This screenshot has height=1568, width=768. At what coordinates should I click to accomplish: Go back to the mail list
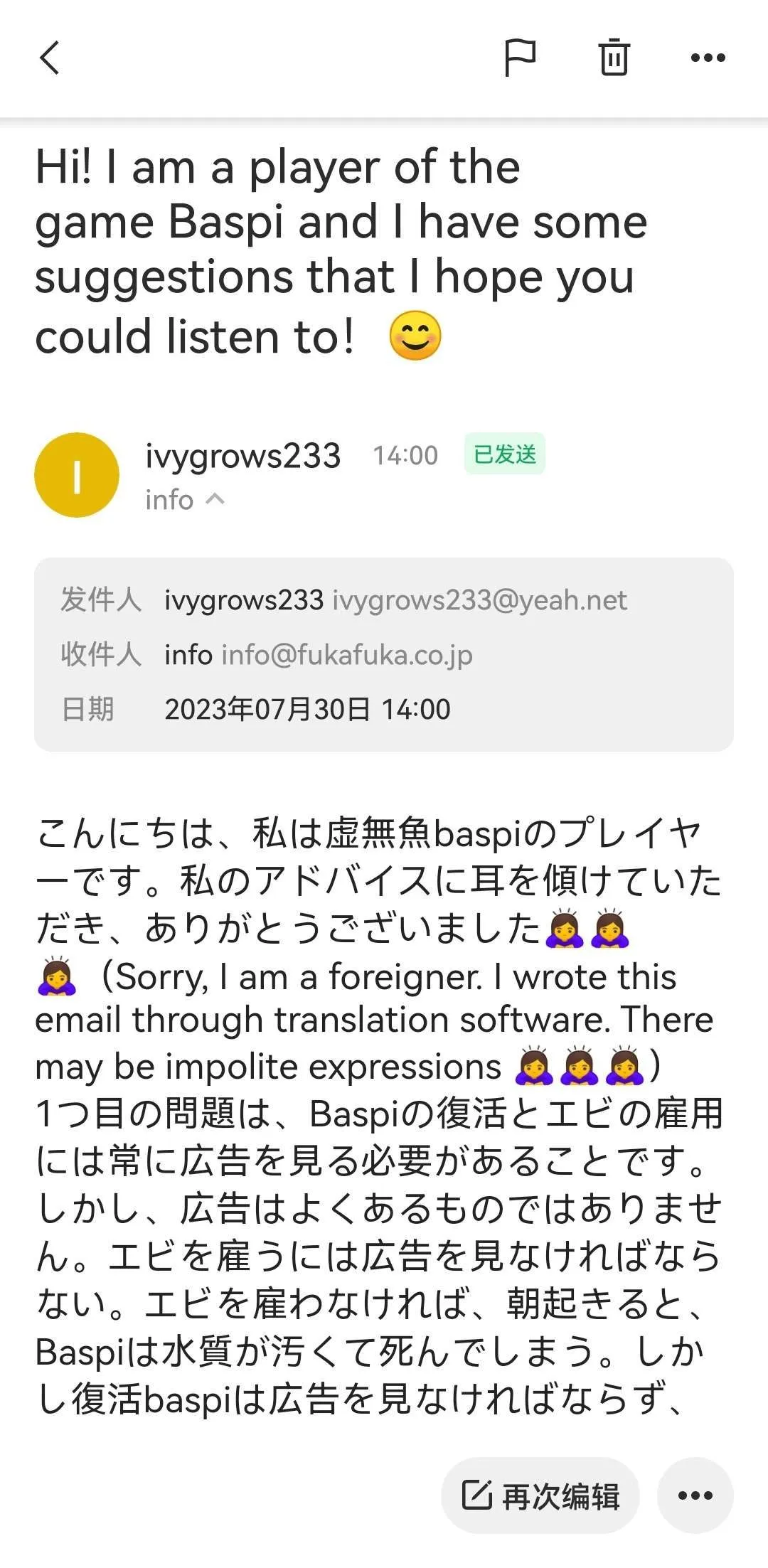[50, 58]
